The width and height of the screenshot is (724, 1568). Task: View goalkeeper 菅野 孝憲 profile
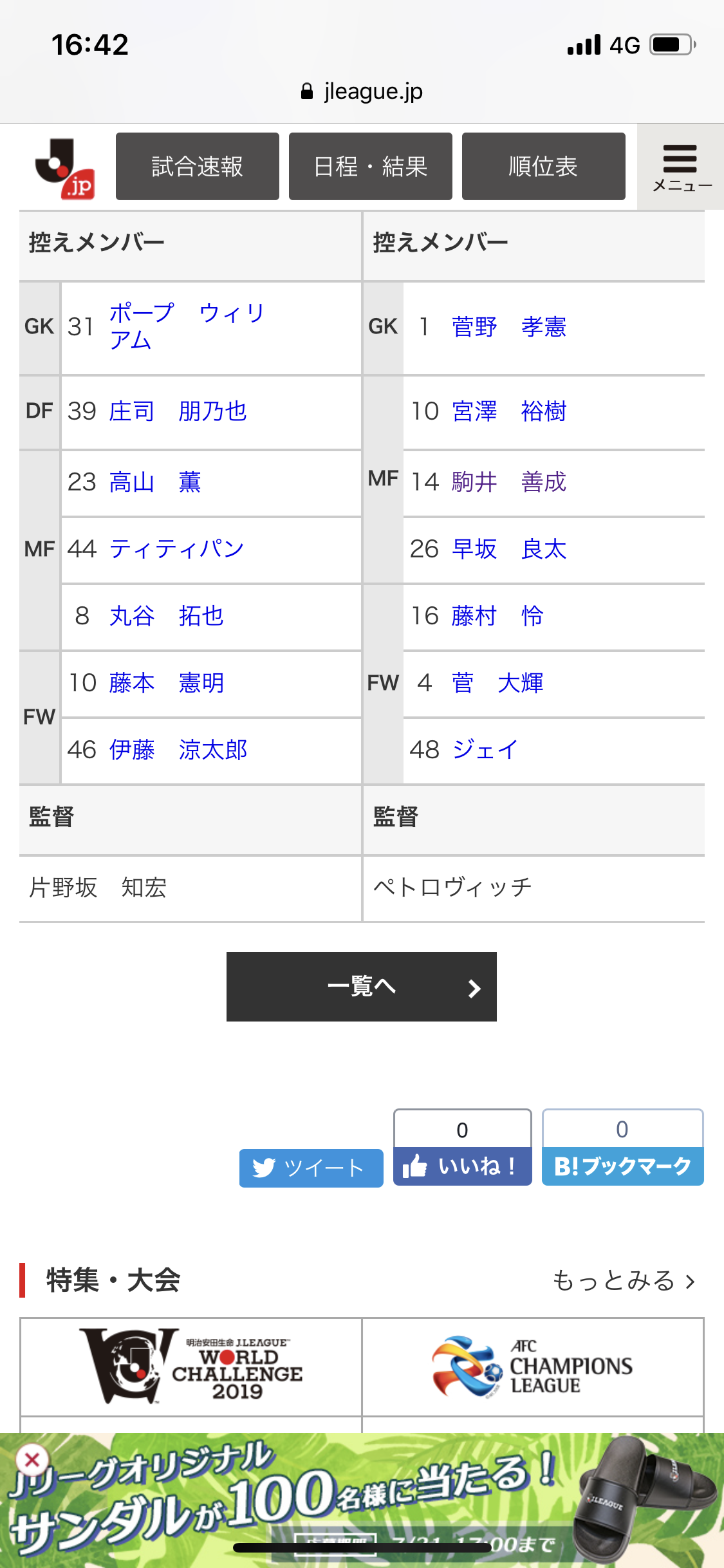(x=508, y=327)
